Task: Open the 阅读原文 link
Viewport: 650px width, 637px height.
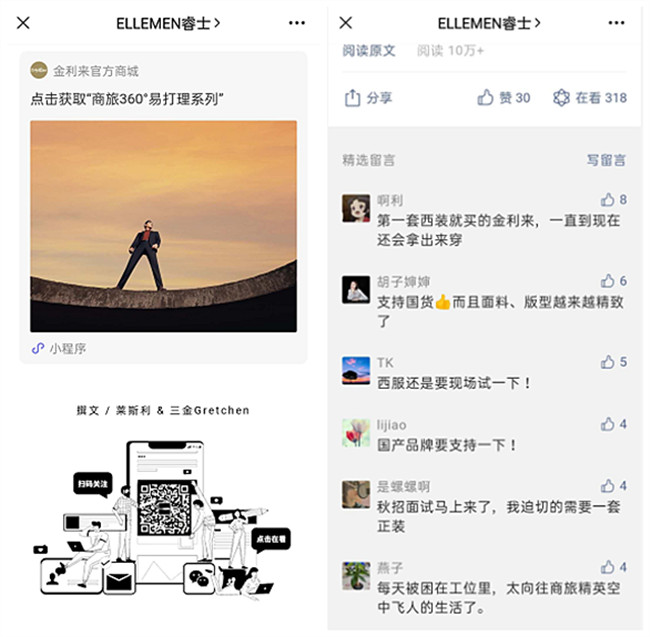Action: [369, 50]
